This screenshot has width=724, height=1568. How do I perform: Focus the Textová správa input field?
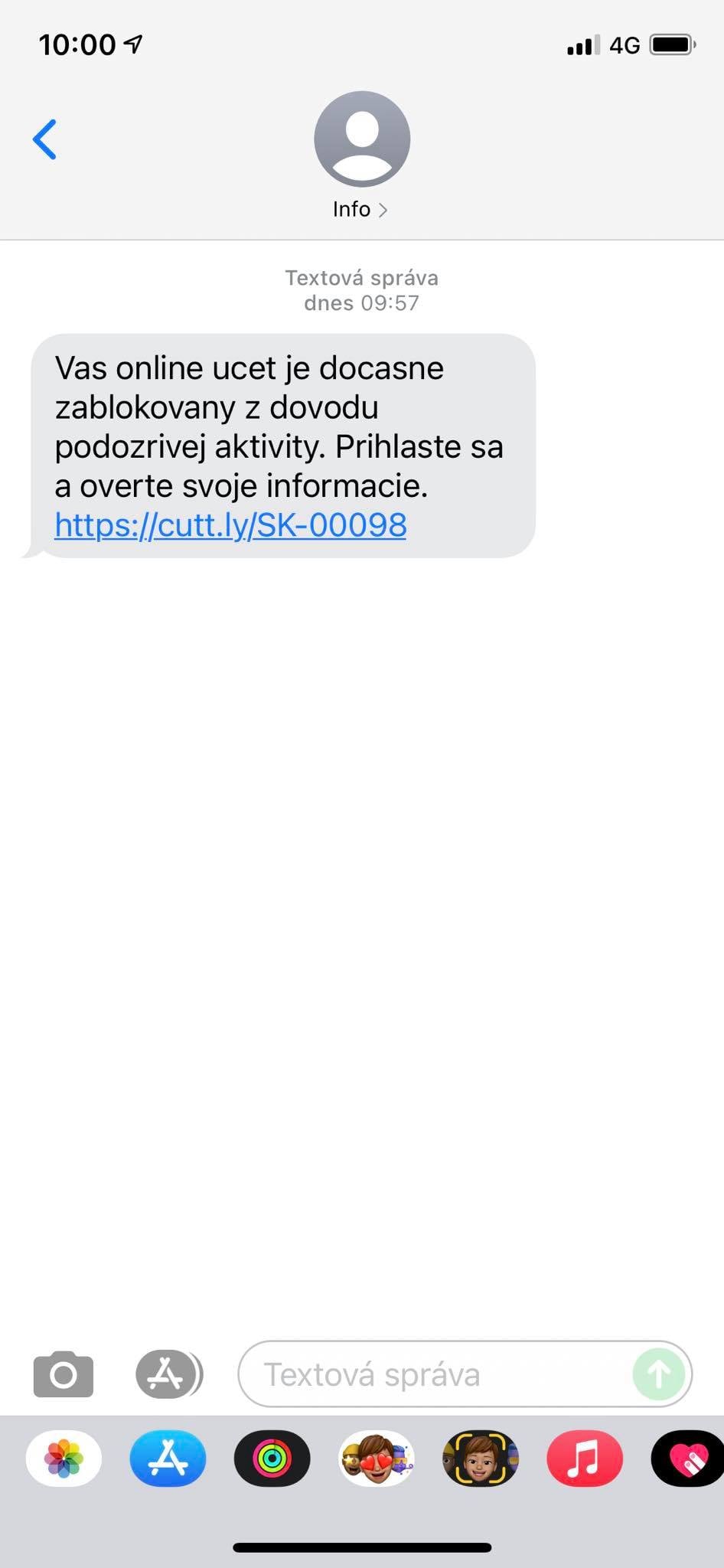click(x=436, y=1374)
